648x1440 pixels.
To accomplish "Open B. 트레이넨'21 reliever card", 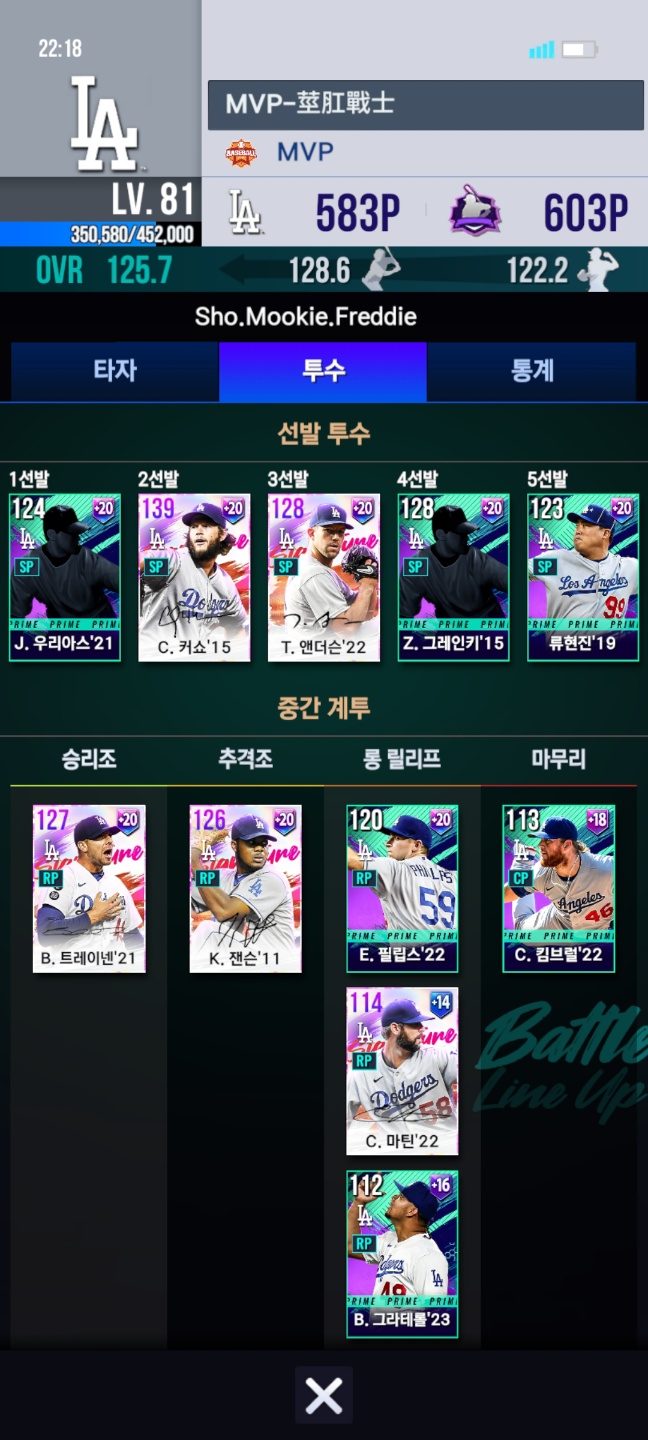I will (89, 889).
